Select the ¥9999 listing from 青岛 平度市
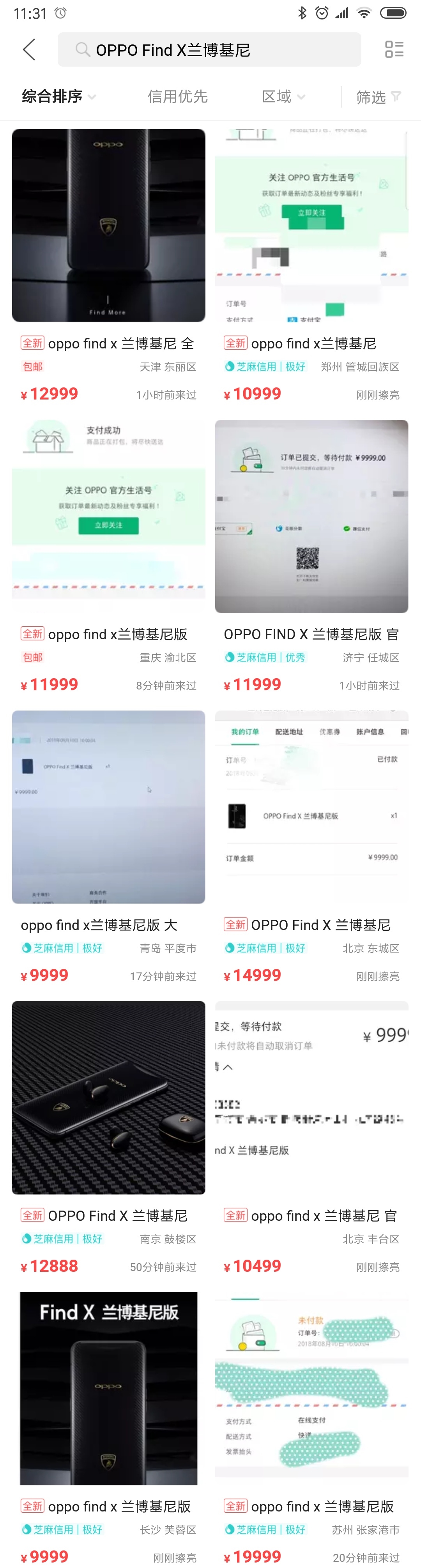The width and height of the screenshot is (421, 1568). pos(108,806)
